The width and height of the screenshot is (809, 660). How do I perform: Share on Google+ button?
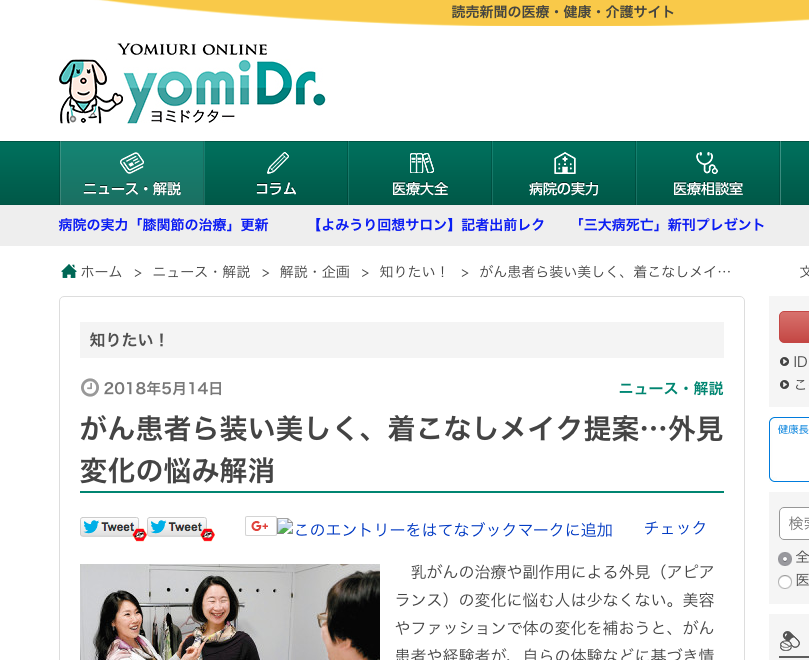click(x=260, y=526)
